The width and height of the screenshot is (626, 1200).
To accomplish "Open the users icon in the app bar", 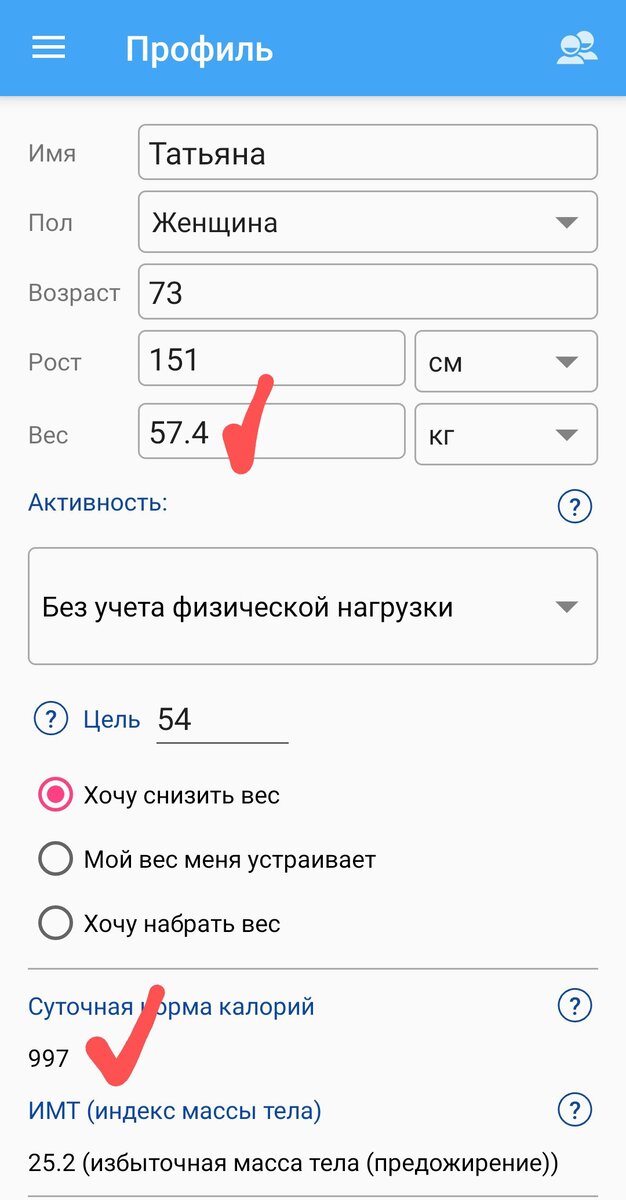I will point(577,48).
